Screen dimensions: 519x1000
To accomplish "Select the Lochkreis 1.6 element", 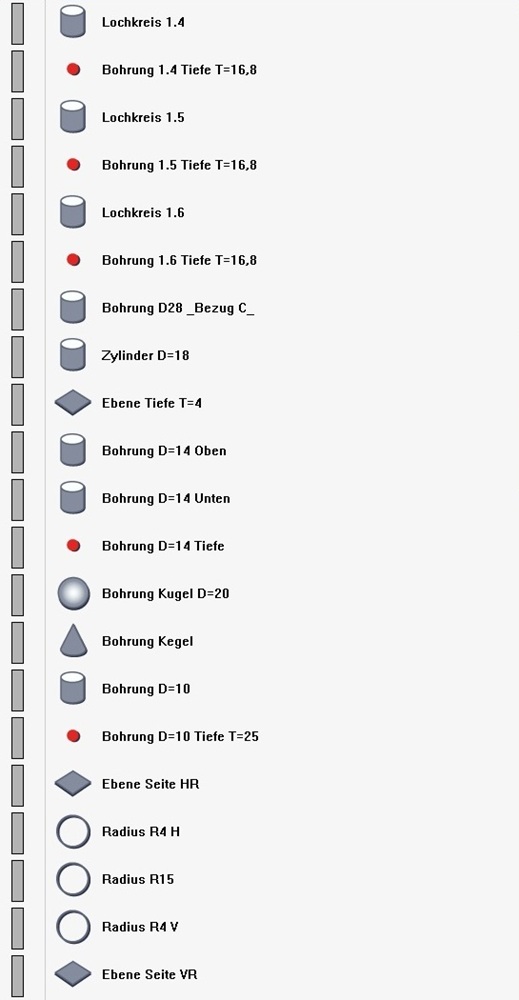I will [x=143, y=212].
